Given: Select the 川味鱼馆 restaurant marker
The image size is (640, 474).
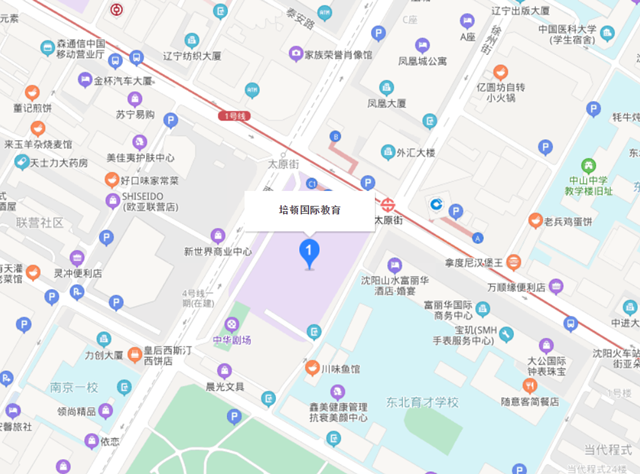Looking at the screenshot, I should coord(314,367).
